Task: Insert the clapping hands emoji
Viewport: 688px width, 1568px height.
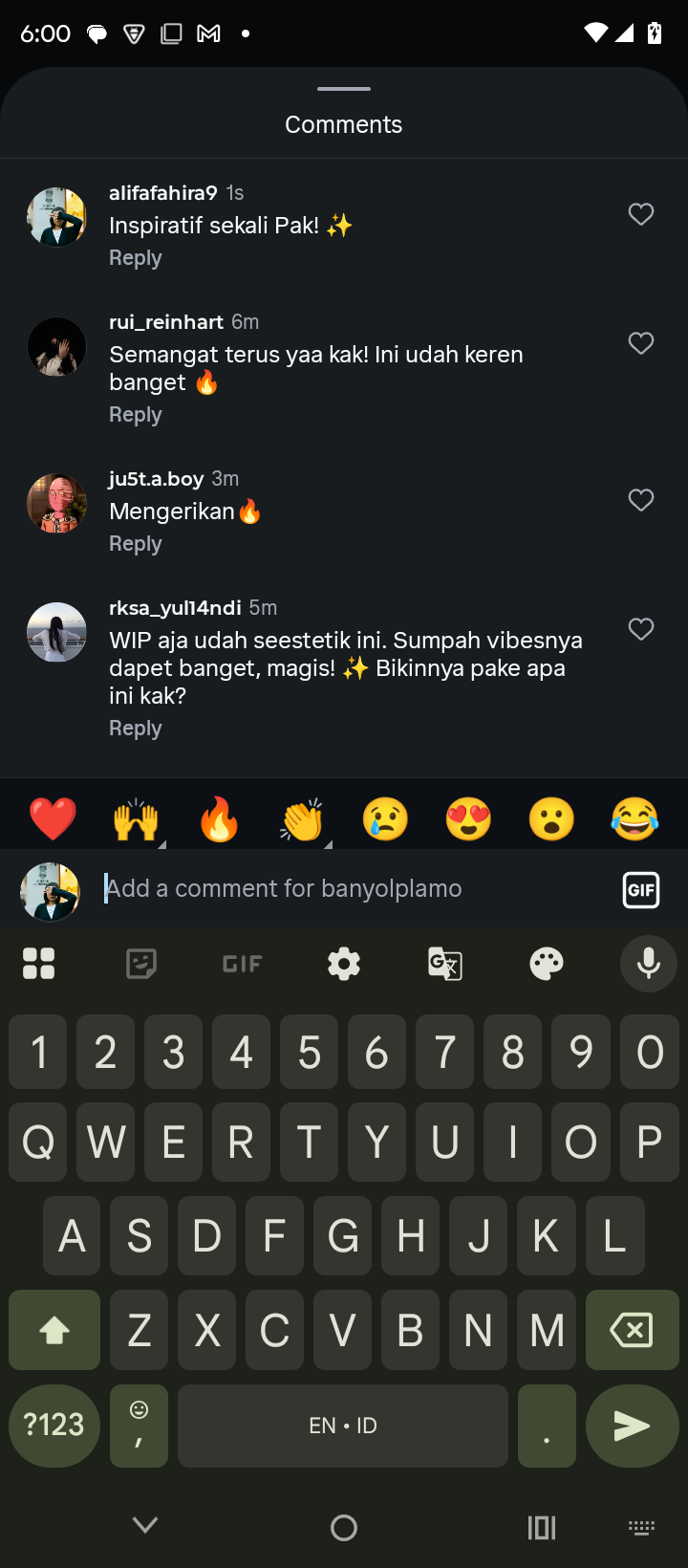Action: point(302,819)
